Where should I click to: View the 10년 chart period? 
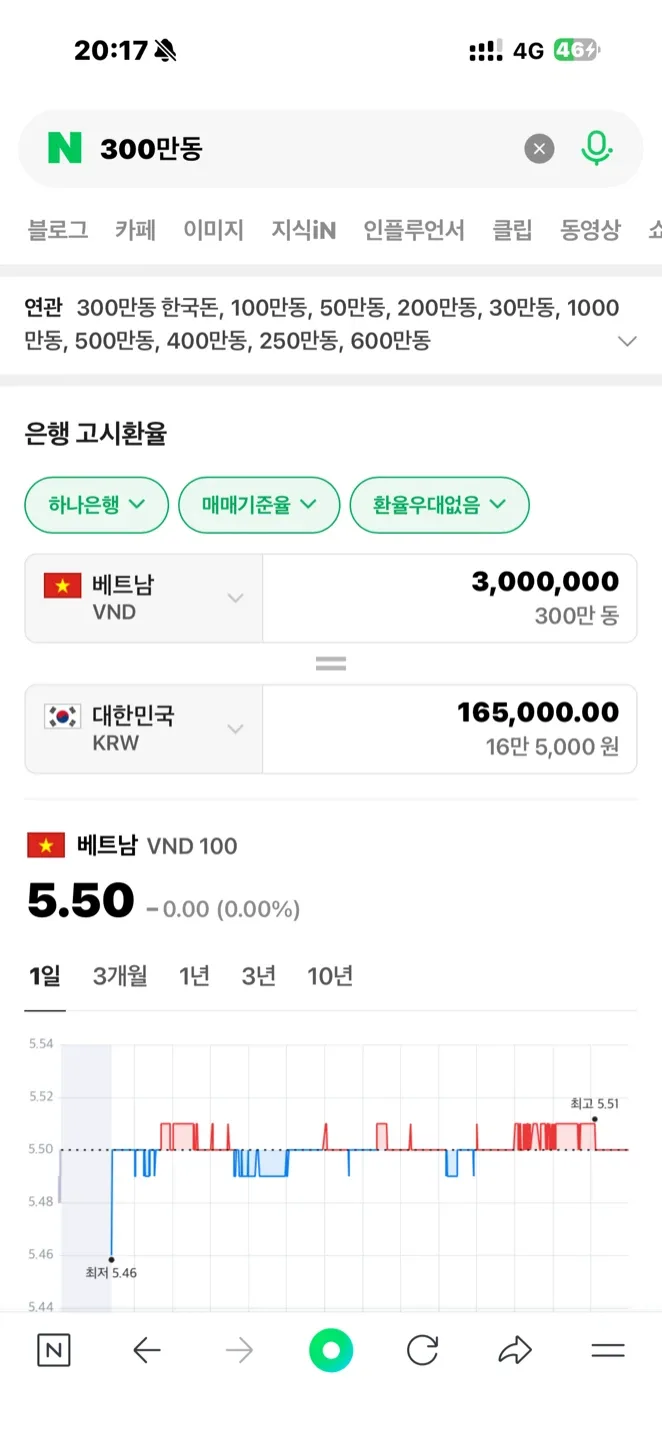(330, 976)
